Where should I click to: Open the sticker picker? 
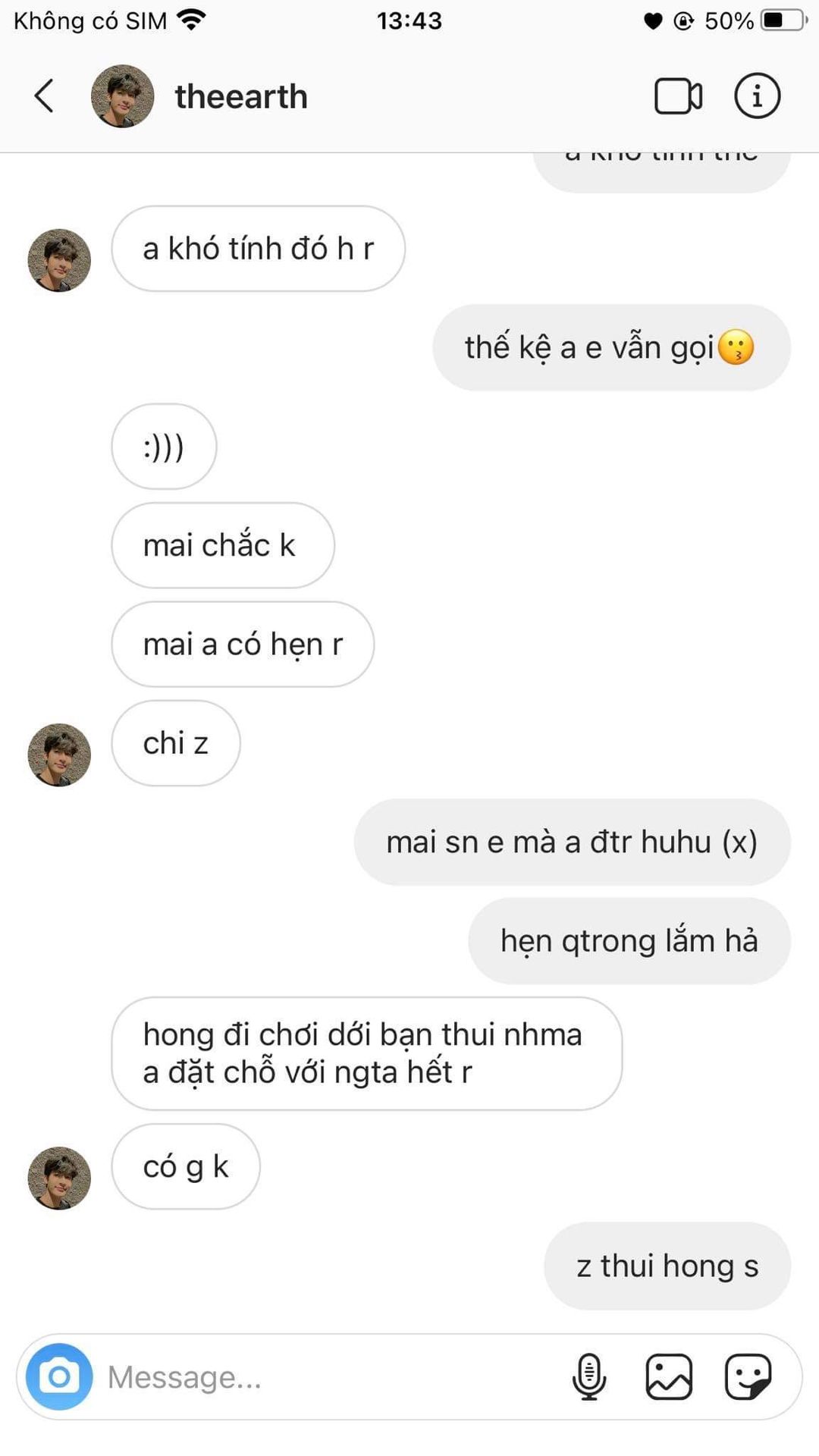click(x=748, y=1376)
